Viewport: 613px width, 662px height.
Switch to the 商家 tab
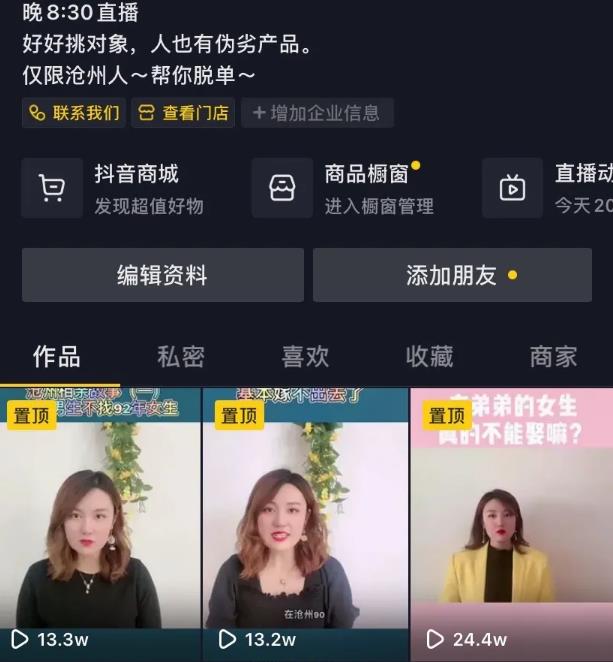(553, 356)
